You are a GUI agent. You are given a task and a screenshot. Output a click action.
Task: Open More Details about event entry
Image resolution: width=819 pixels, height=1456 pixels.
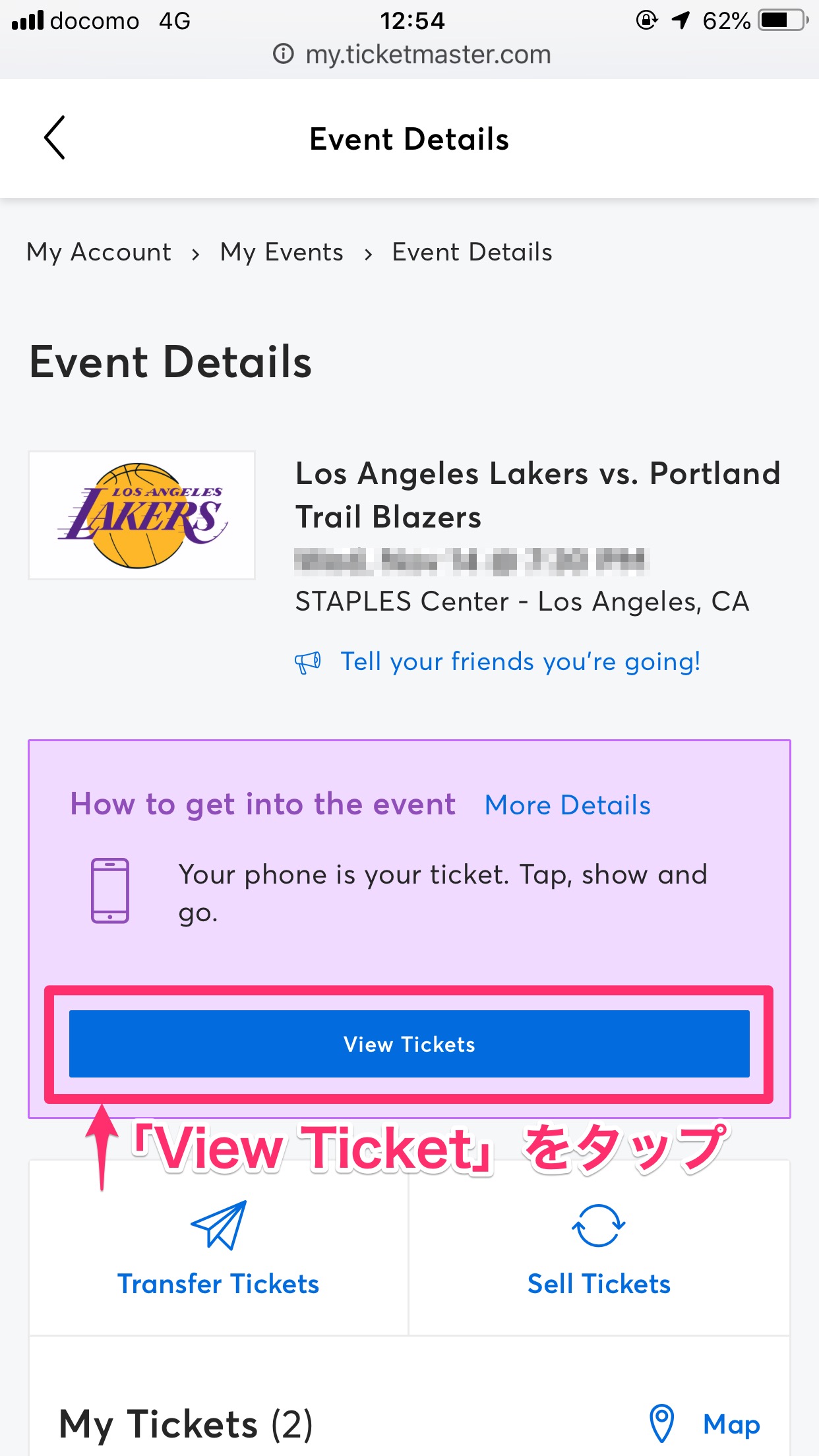point(568,805)
